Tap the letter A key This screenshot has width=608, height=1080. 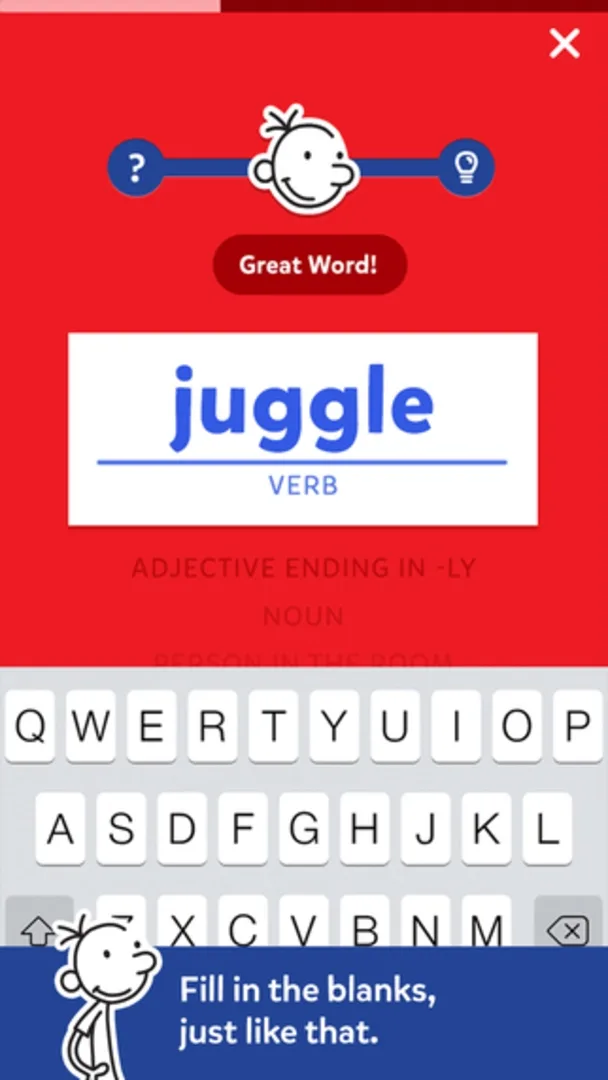pos(61,829)
